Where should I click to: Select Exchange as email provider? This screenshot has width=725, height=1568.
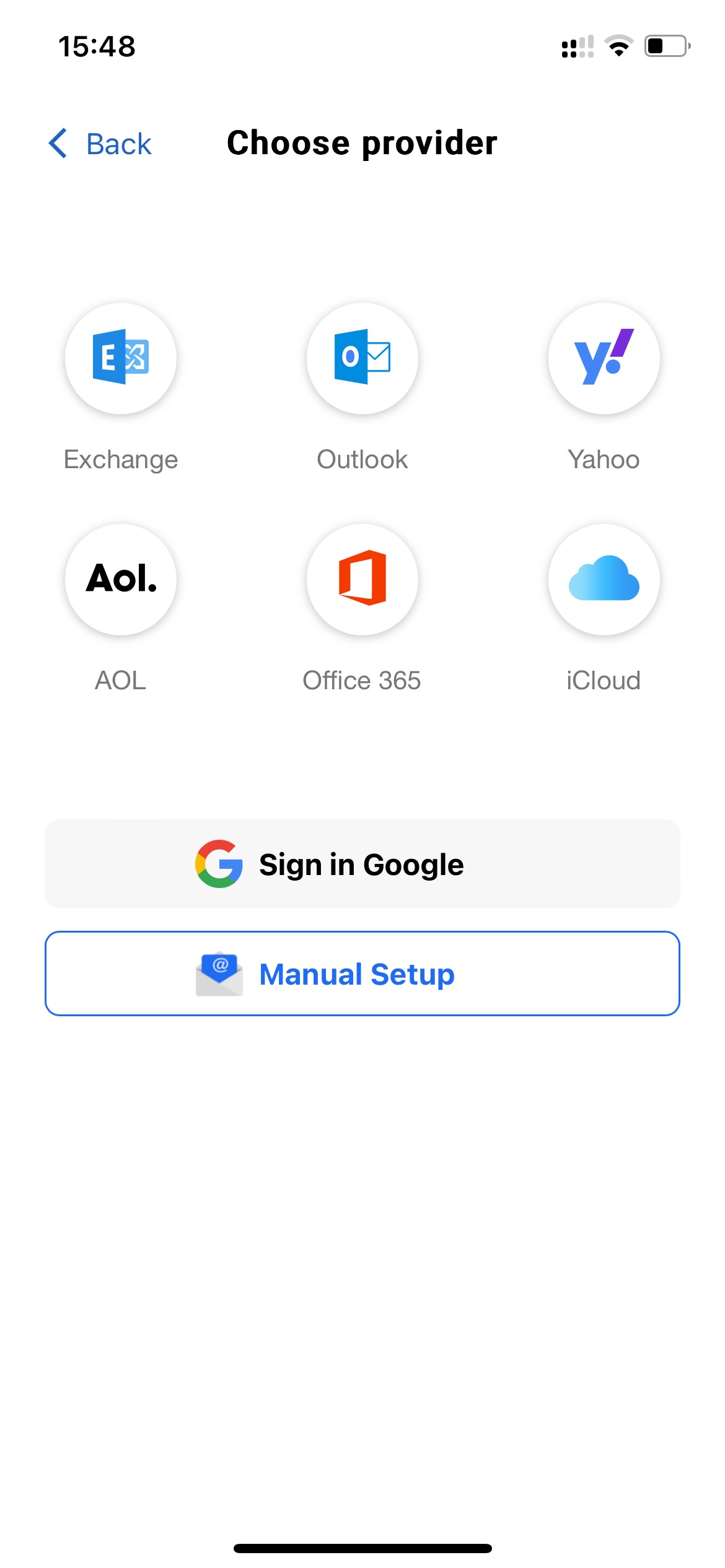pos(121,359)
